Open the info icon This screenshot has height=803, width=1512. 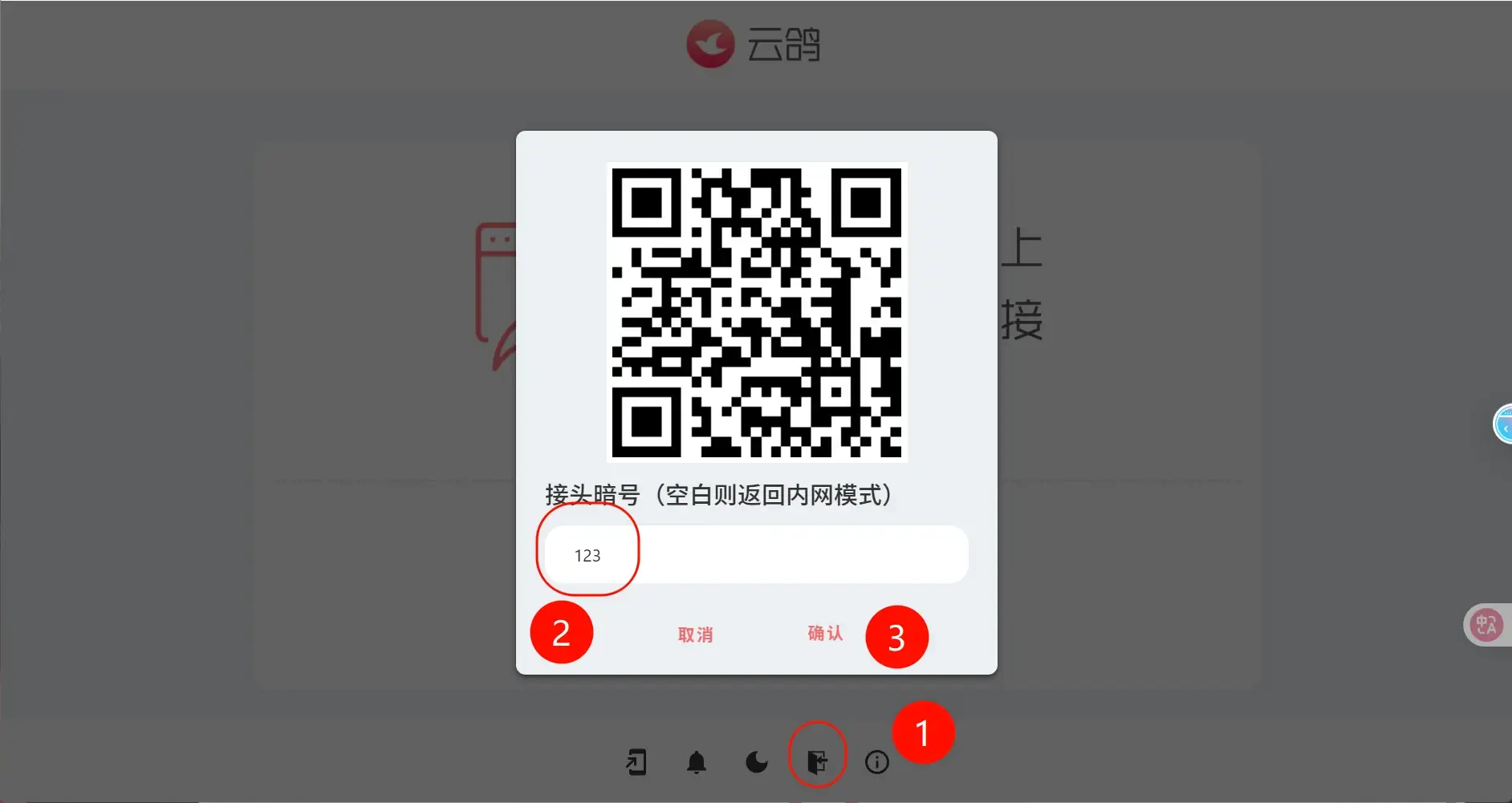[x=876, y=761]
